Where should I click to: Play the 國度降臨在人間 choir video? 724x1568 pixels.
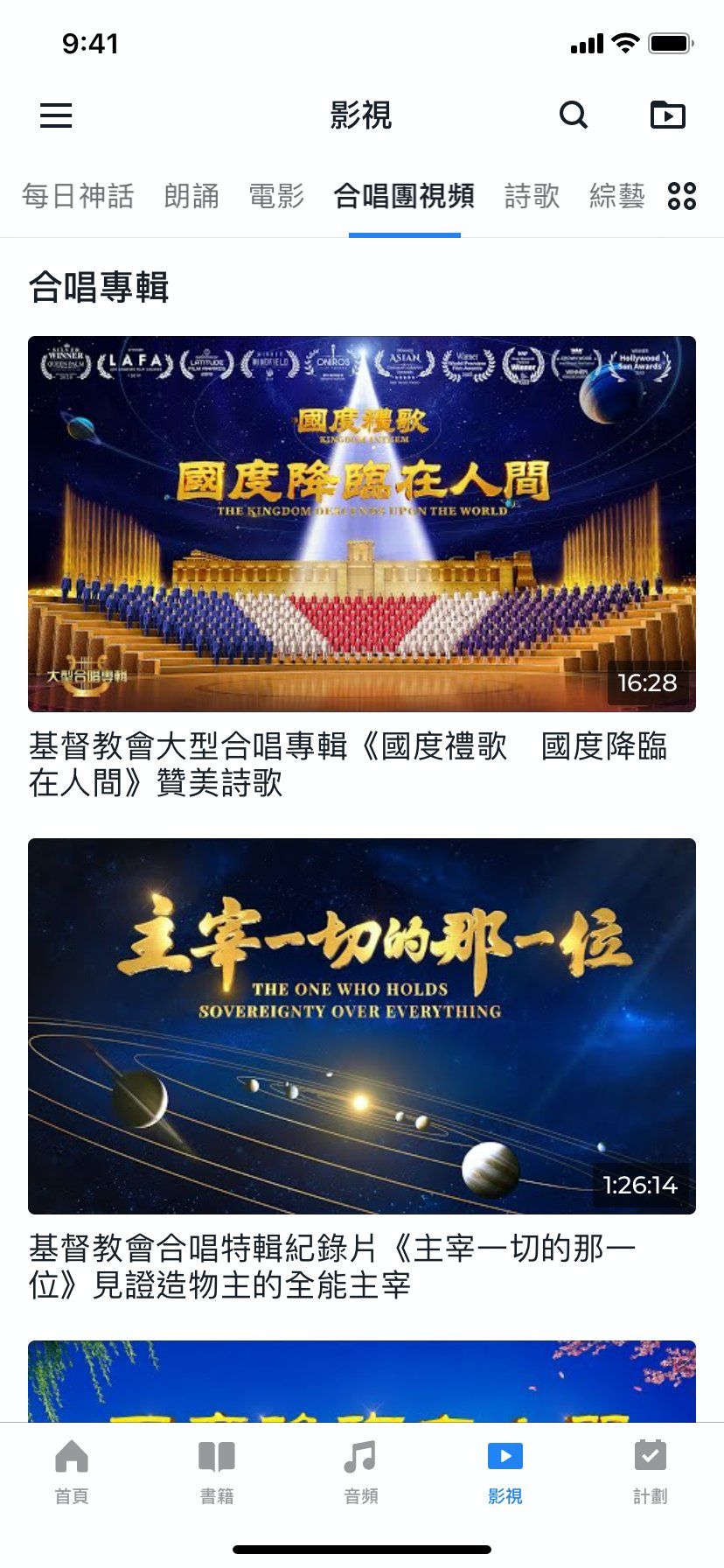[x=362, y=523]
